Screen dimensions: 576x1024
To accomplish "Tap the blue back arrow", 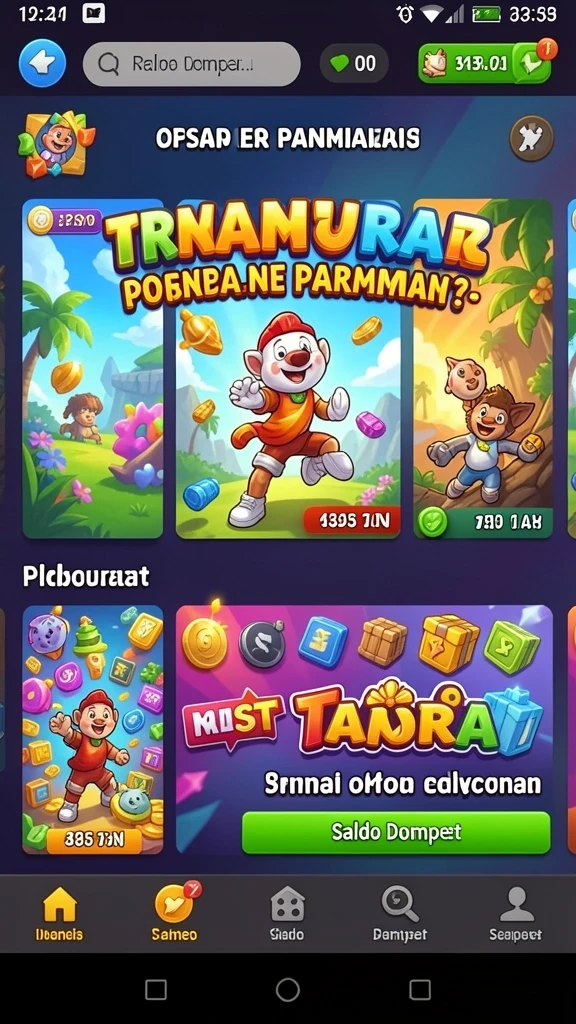I will point(42,63).
